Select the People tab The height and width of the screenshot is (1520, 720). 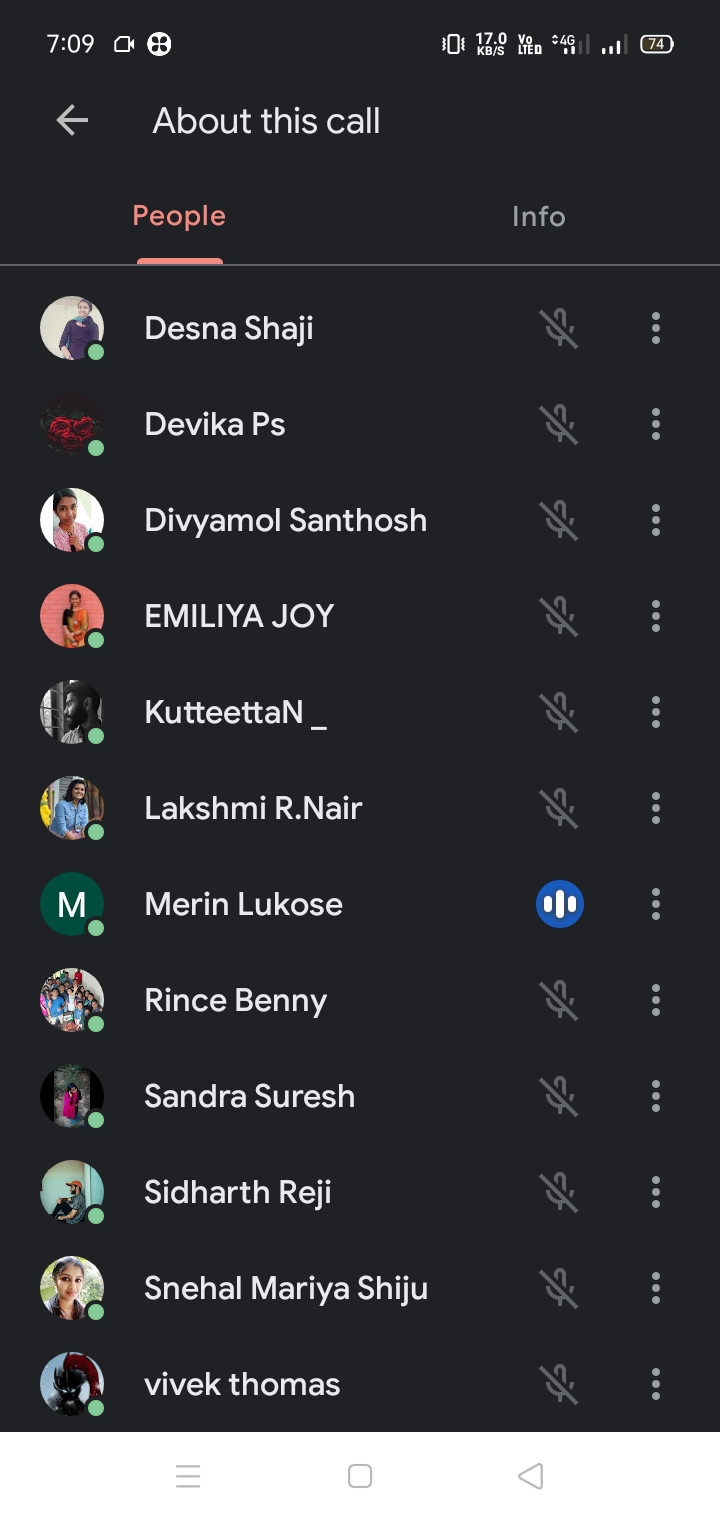coord(179,217)
